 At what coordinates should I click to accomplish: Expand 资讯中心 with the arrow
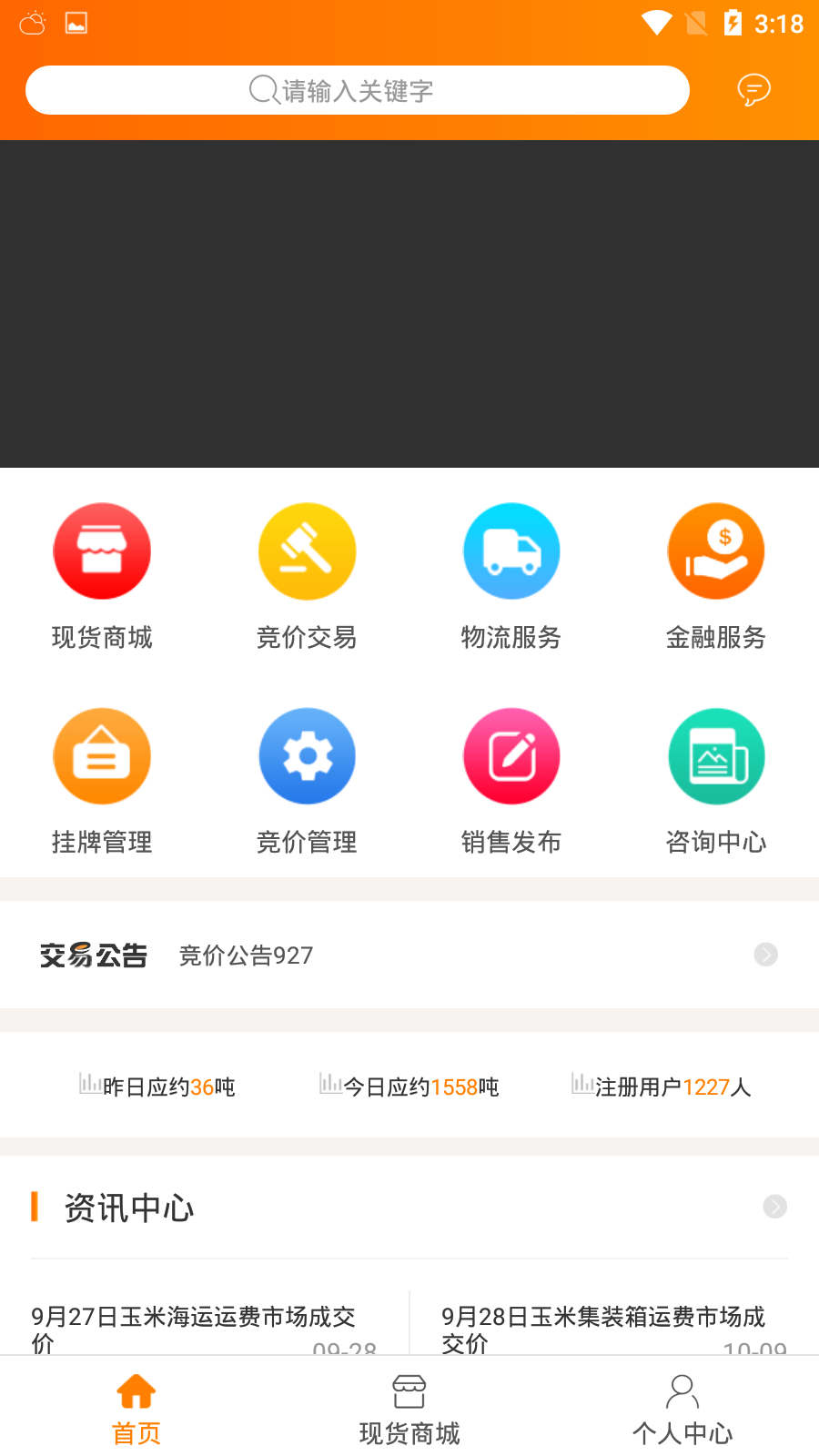coord(774,1207)
